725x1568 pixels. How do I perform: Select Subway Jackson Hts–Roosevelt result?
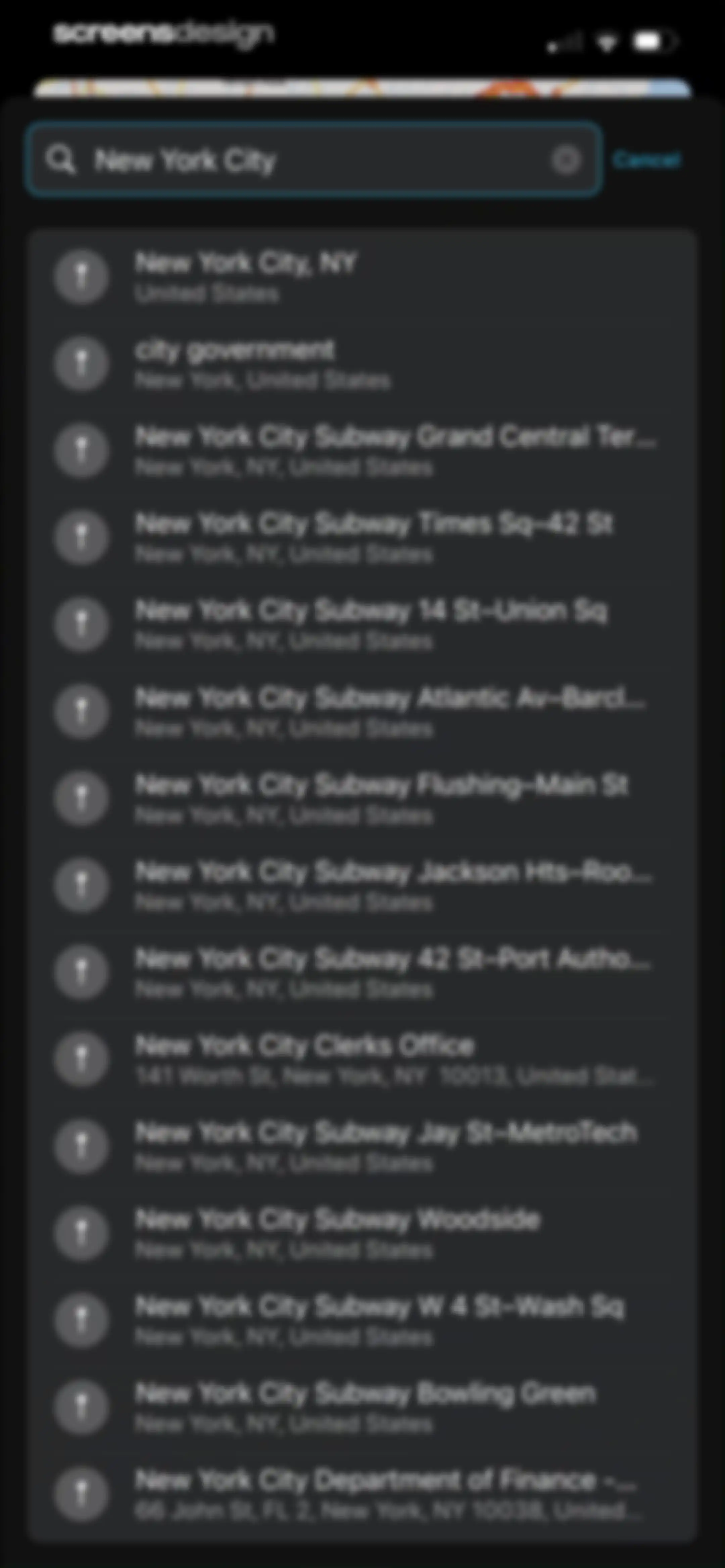(x=361, y=886)
